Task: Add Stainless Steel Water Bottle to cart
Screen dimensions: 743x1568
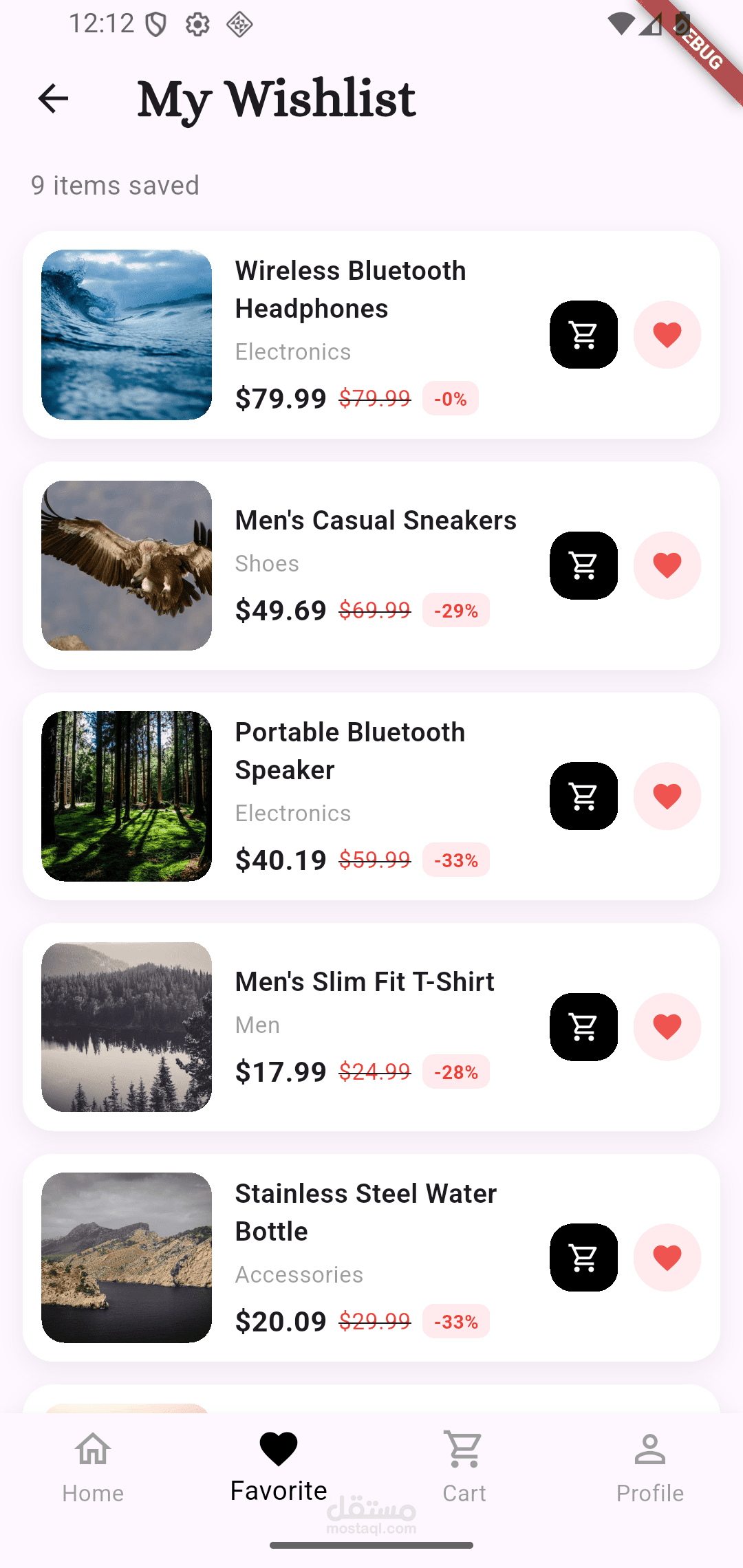Action: coord(583,1257)
